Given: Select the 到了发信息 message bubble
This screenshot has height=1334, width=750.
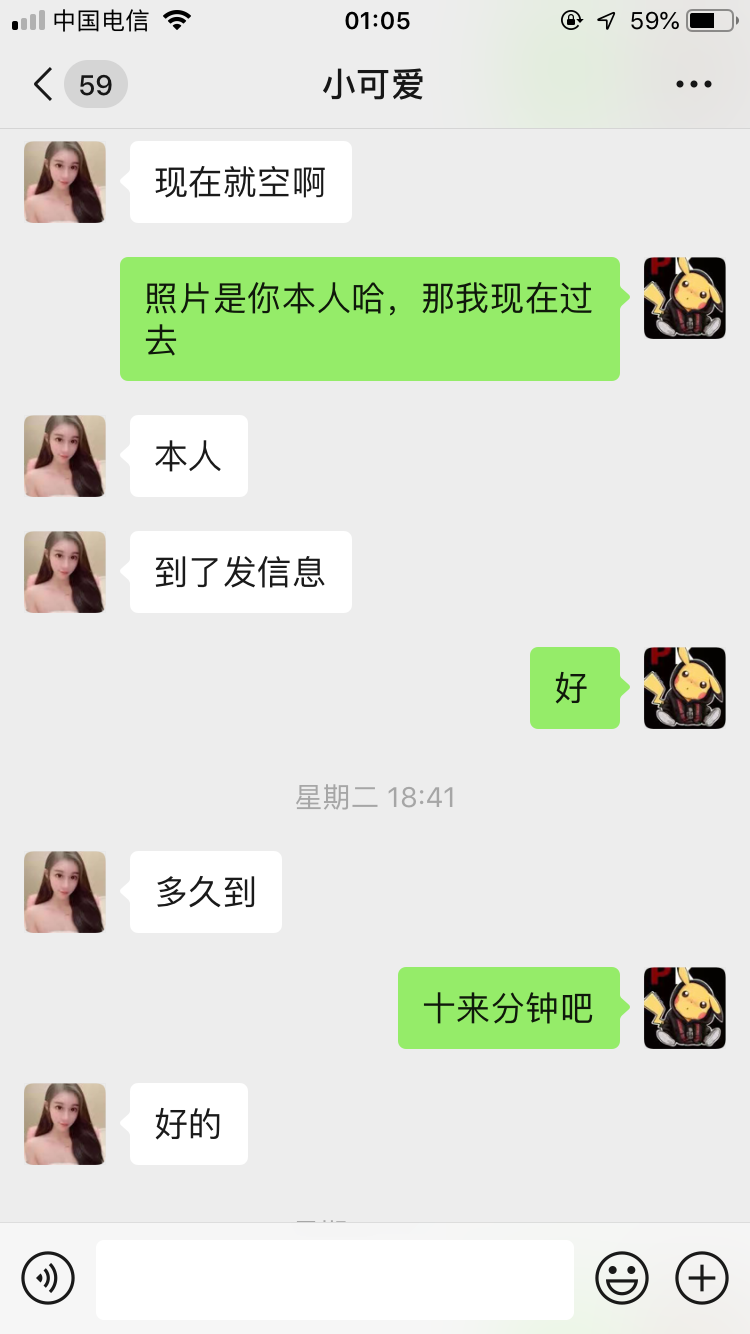Looking at the screenshot, I should [240, 572].
